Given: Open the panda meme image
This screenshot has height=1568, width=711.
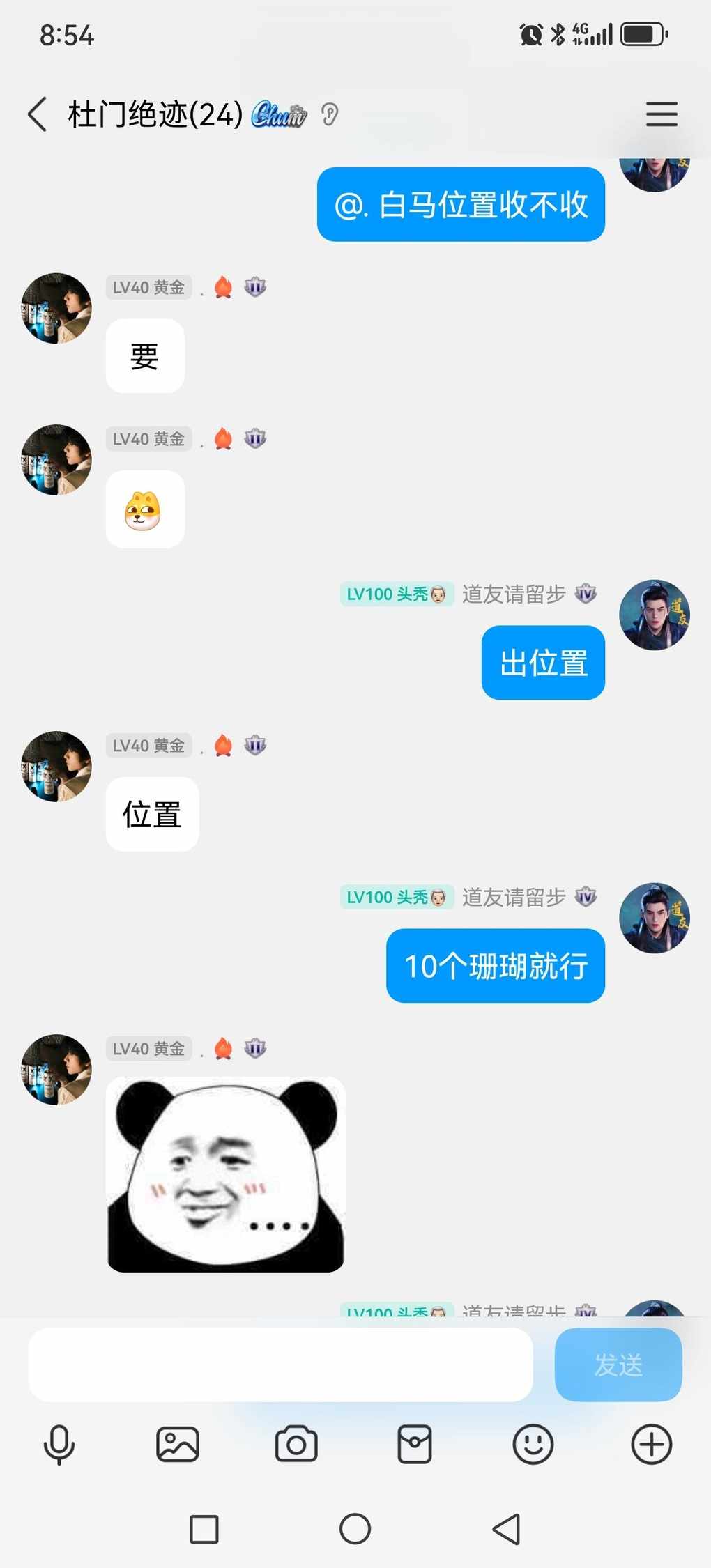Looking at the screenshot, I should click(x=225, y=1174).
